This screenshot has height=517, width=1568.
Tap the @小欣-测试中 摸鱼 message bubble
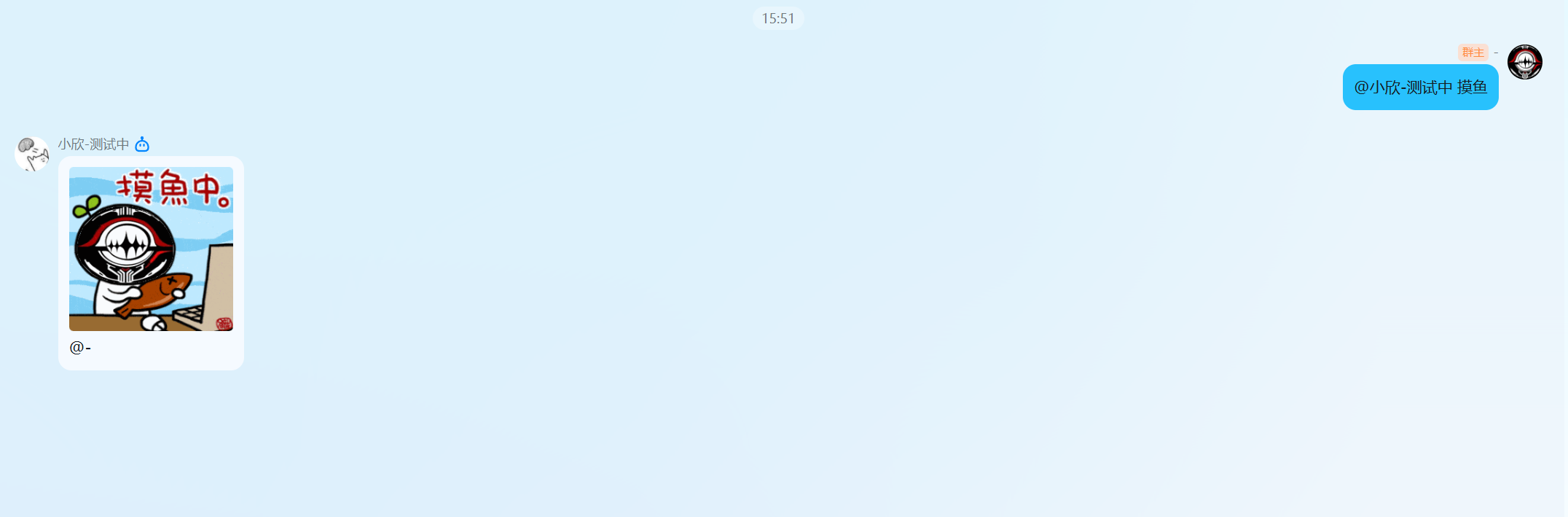(x=1419, y=88)
